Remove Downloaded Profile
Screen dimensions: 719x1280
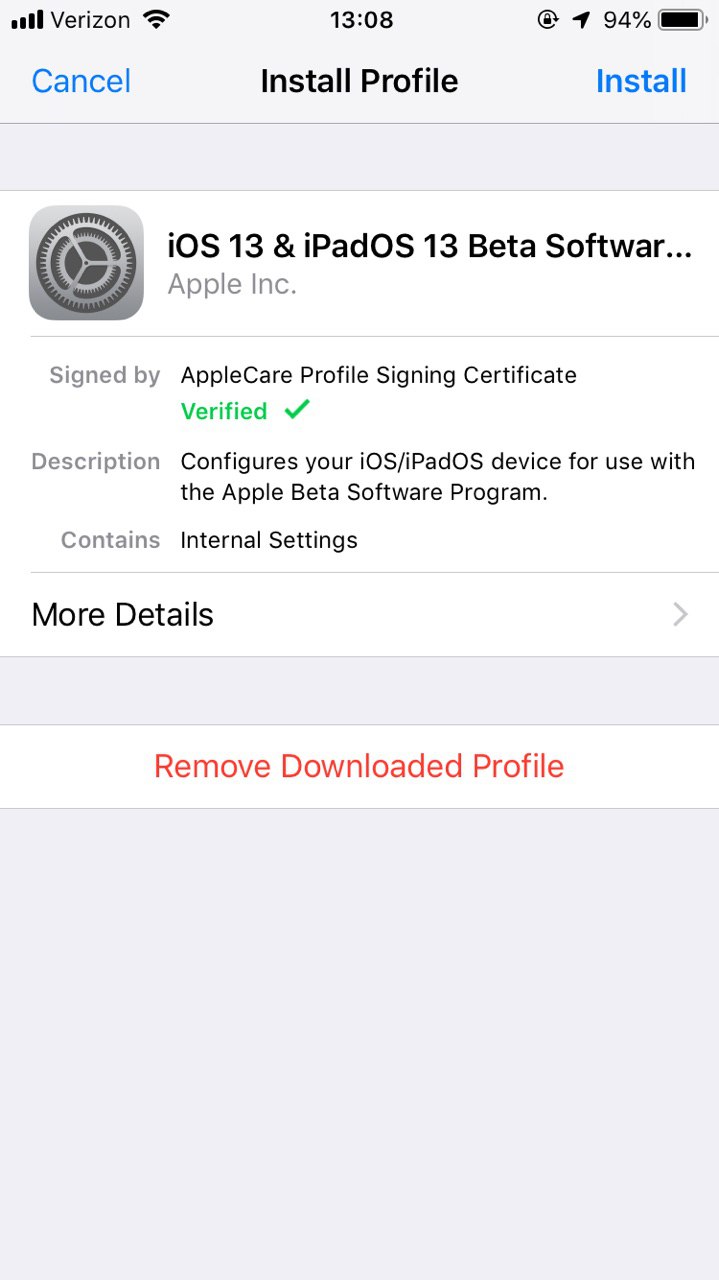tap(359, 766)
